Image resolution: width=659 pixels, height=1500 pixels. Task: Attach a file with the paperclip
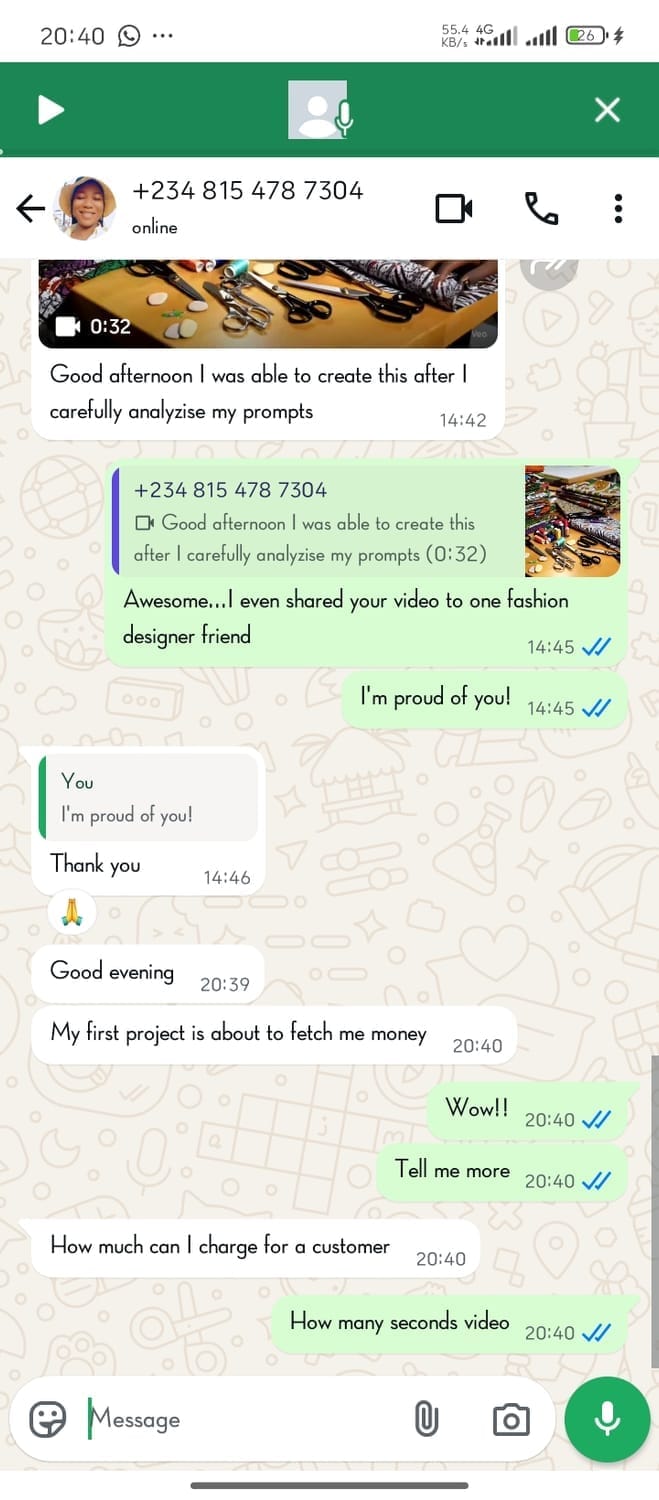tap(427, 1419)
